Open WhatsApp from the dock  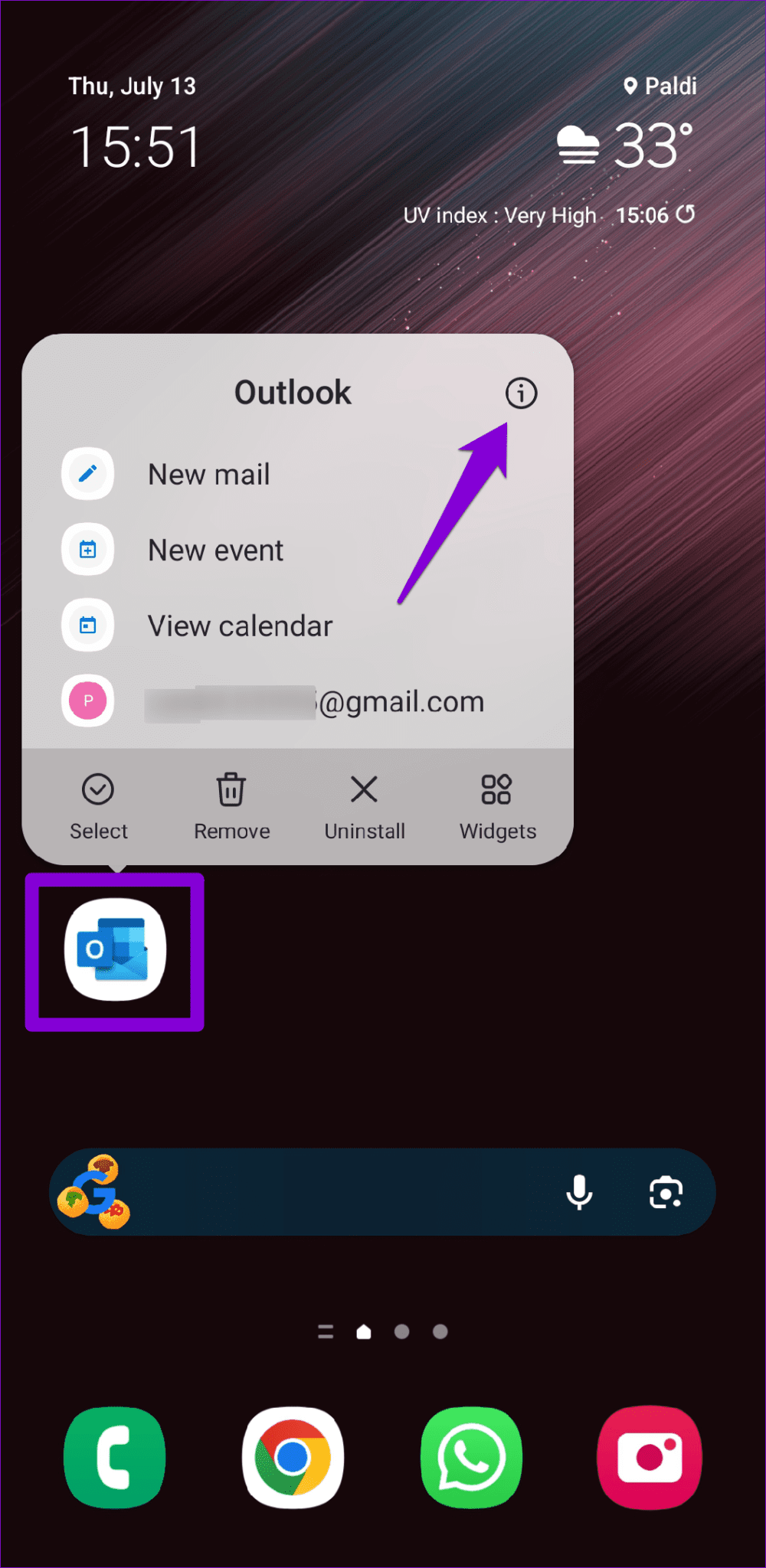(471, 1458)
